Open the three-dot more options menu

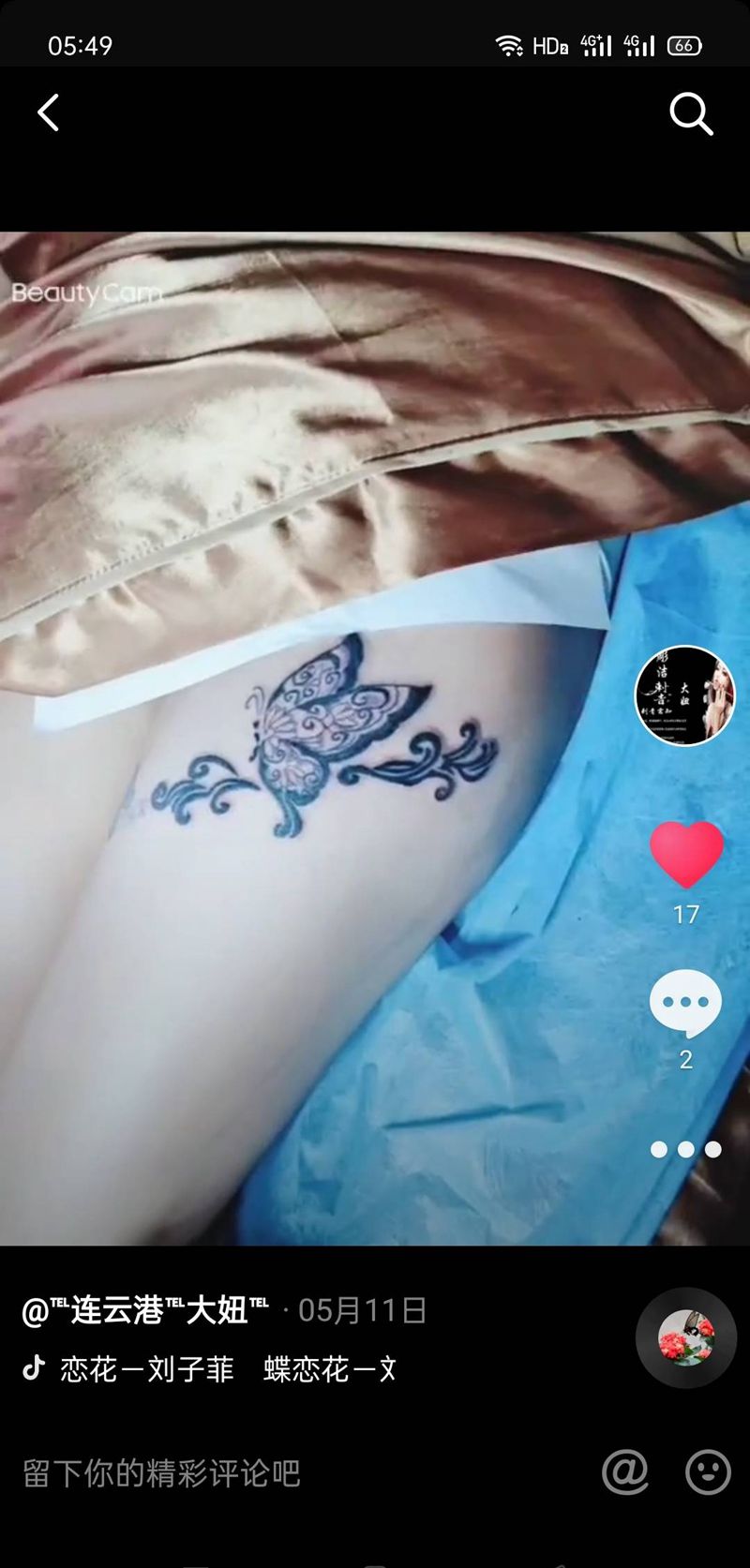(x=686, y=1148)
